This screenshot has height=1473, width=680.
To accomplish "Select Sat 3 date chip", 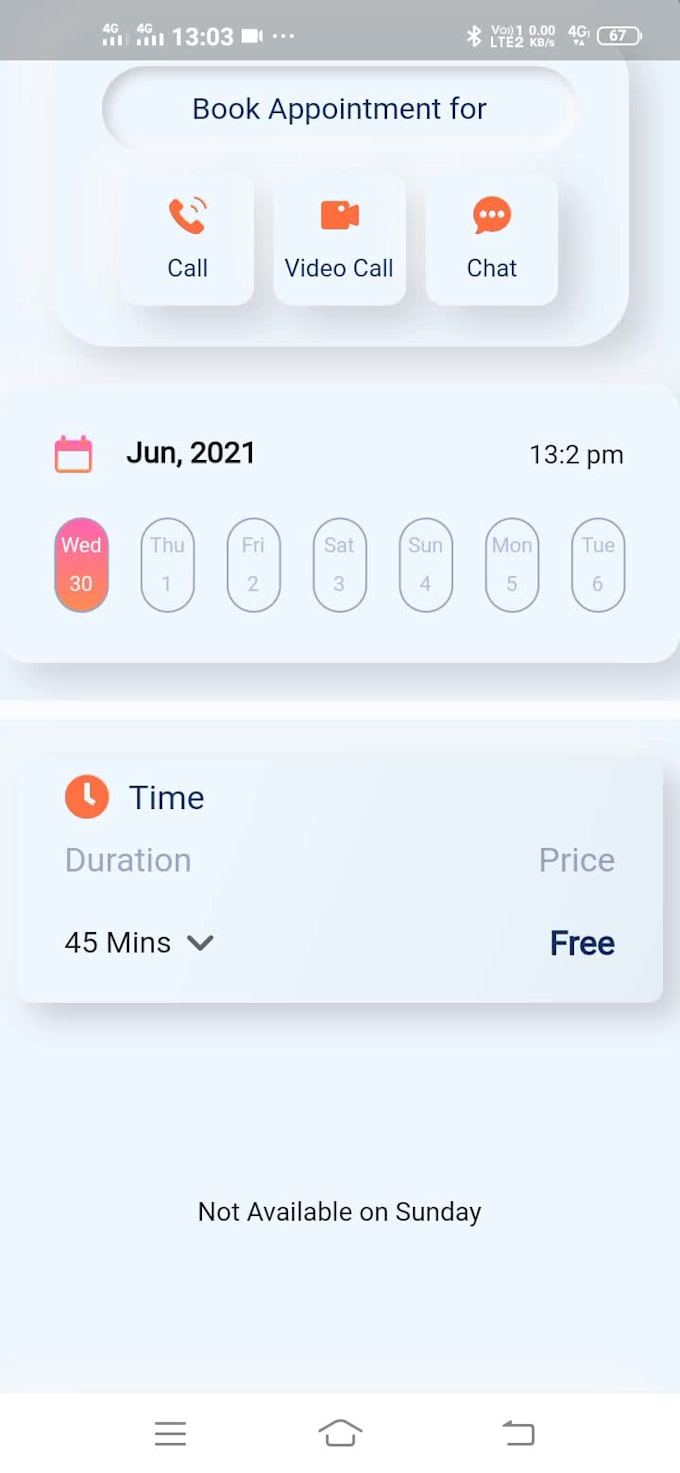I will tap(339, 564).
